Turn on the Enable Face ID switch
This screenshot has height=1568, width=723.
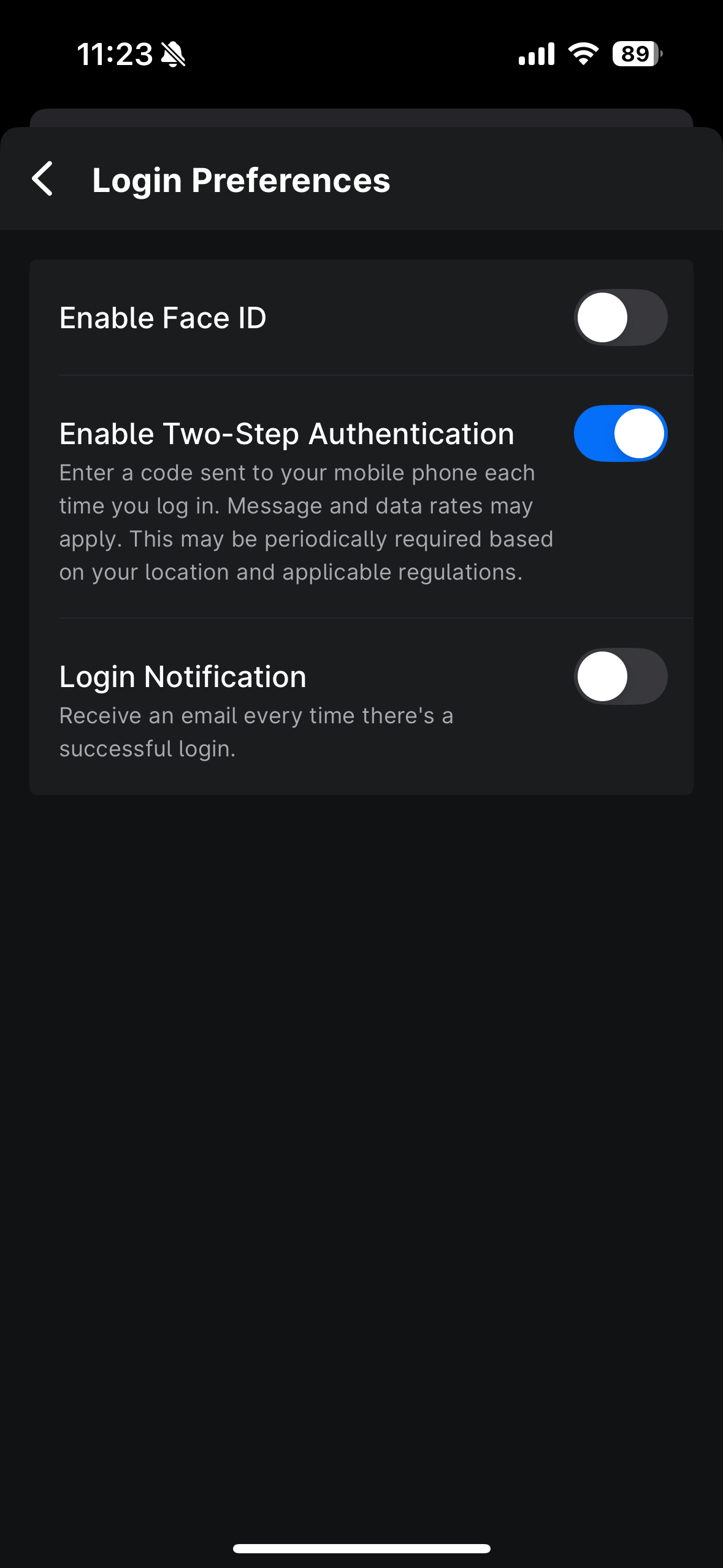click(620, 318)
